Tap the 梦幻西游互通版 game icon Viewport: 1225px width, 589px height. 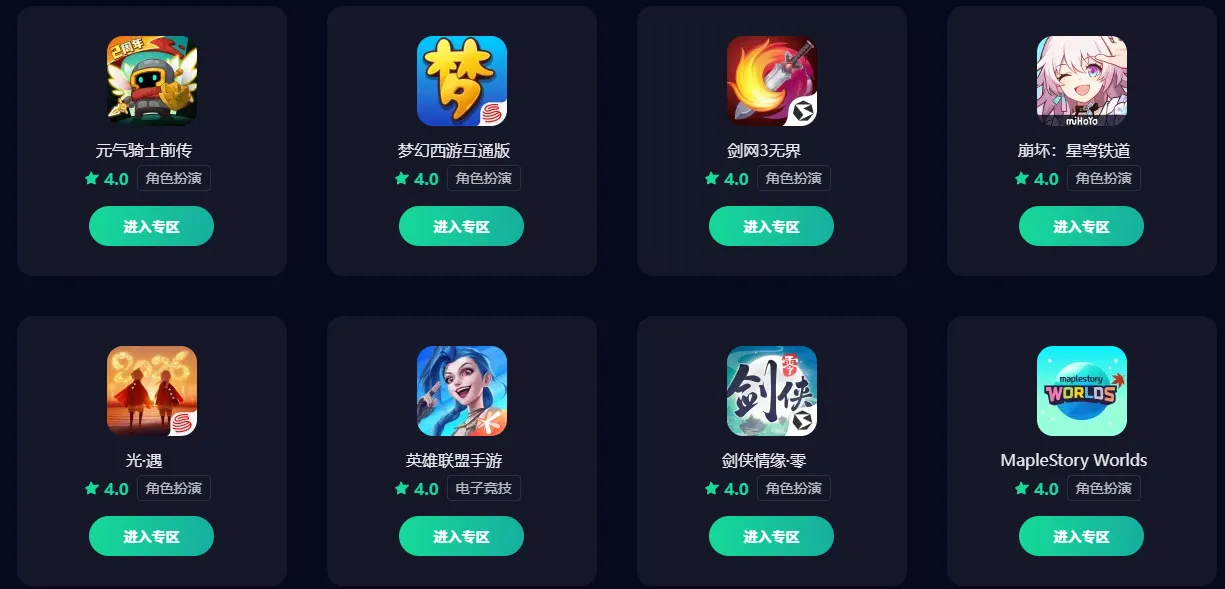[x=462, y=81]
